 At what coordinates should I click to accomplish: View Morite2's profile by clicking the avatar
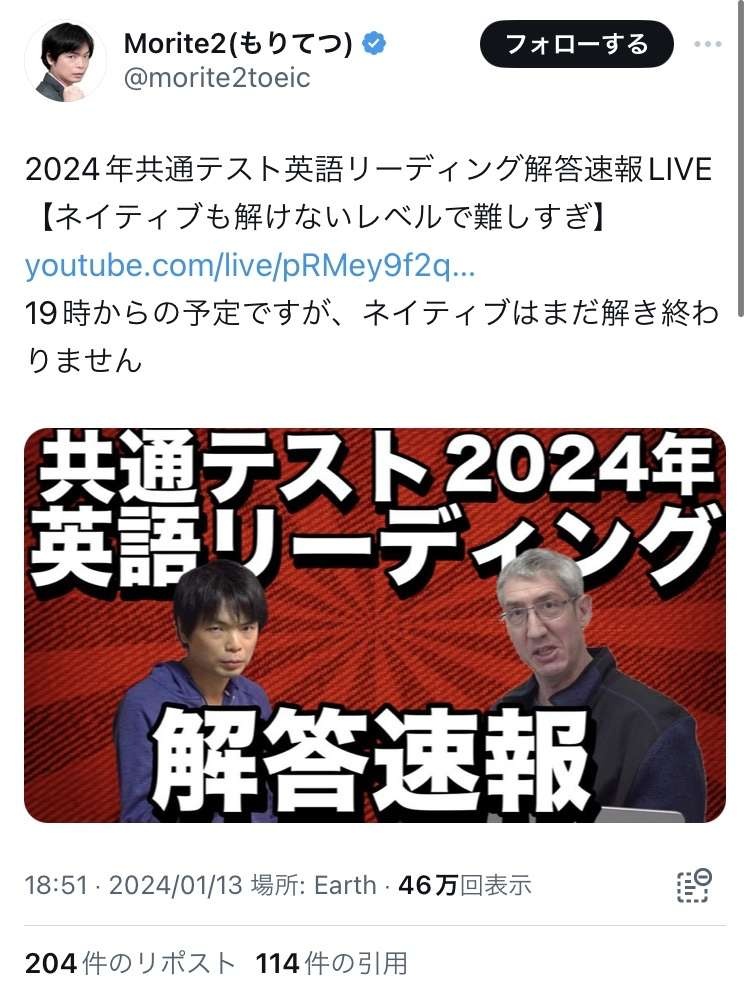(61, 57)
